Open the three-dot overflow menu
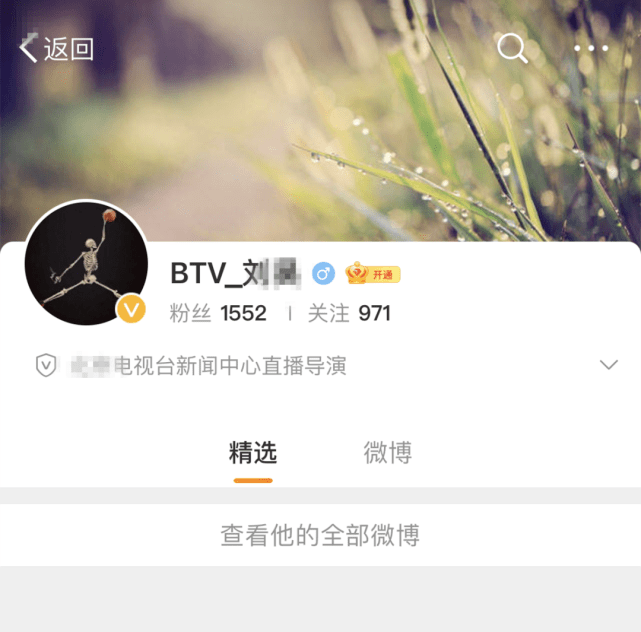The image size is (641, 632). coord(591,48)
